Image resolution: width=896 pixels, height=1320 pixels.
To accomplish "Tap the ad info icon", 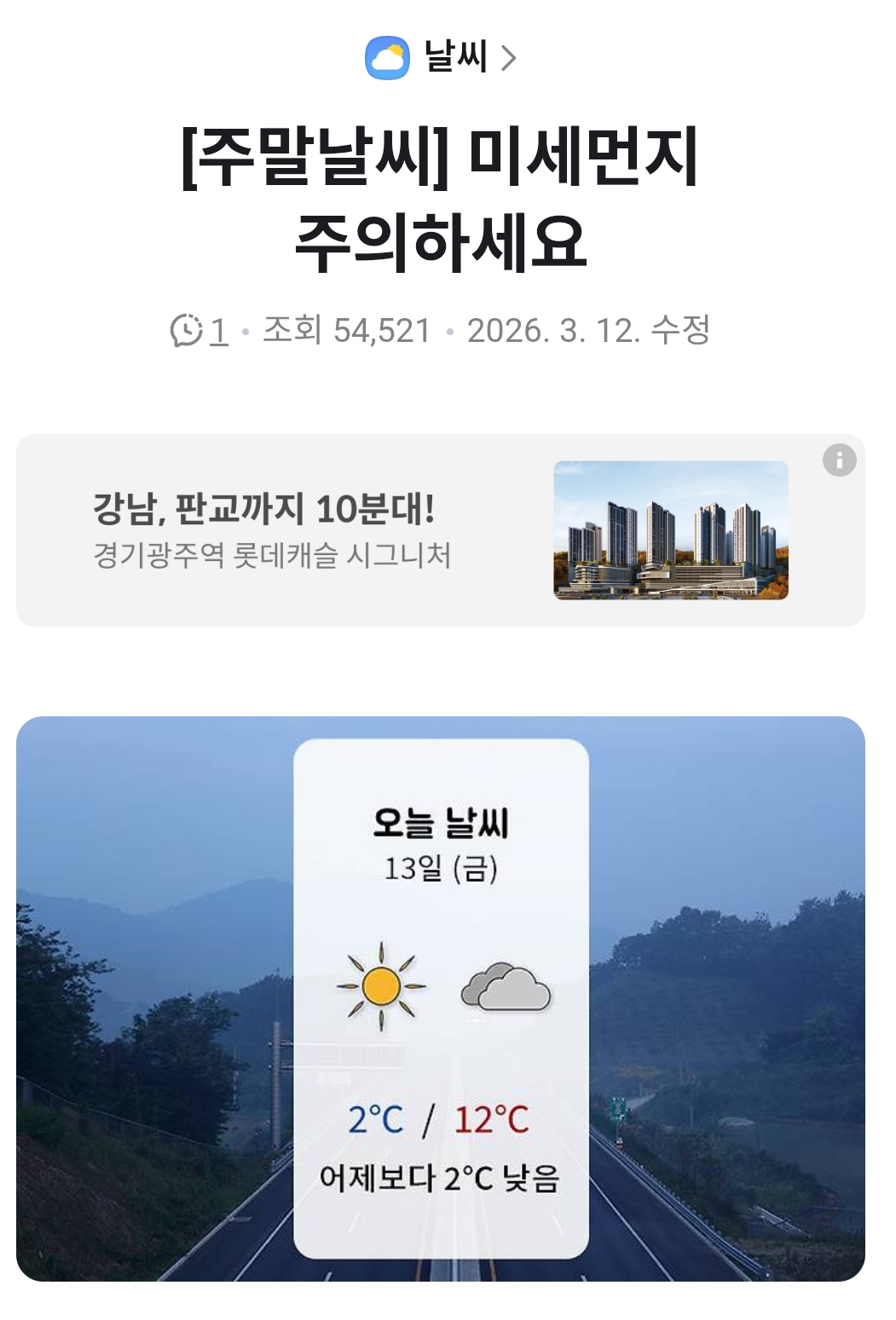I will tap(839, 460).
